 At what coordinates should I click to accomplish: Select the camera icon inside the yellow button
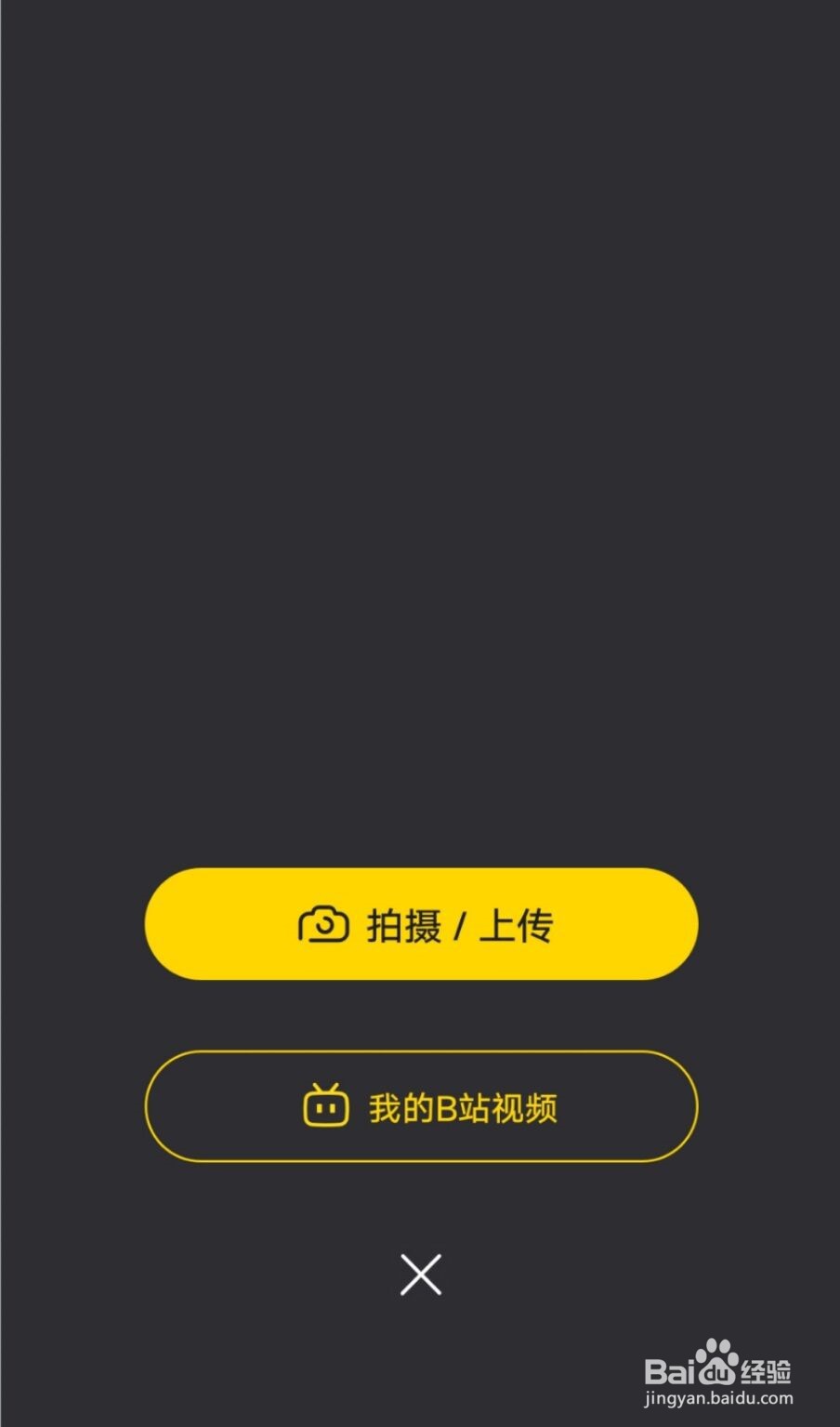324,923
